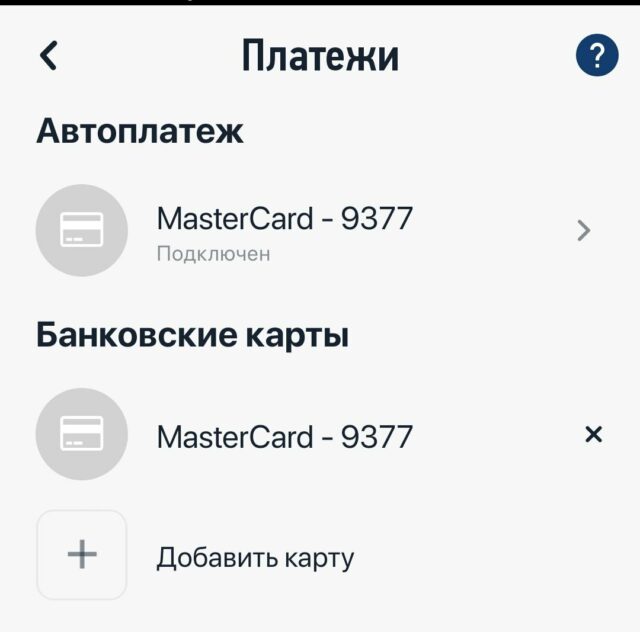
Task: Open the help question mark icon
Action: [597, 55]
